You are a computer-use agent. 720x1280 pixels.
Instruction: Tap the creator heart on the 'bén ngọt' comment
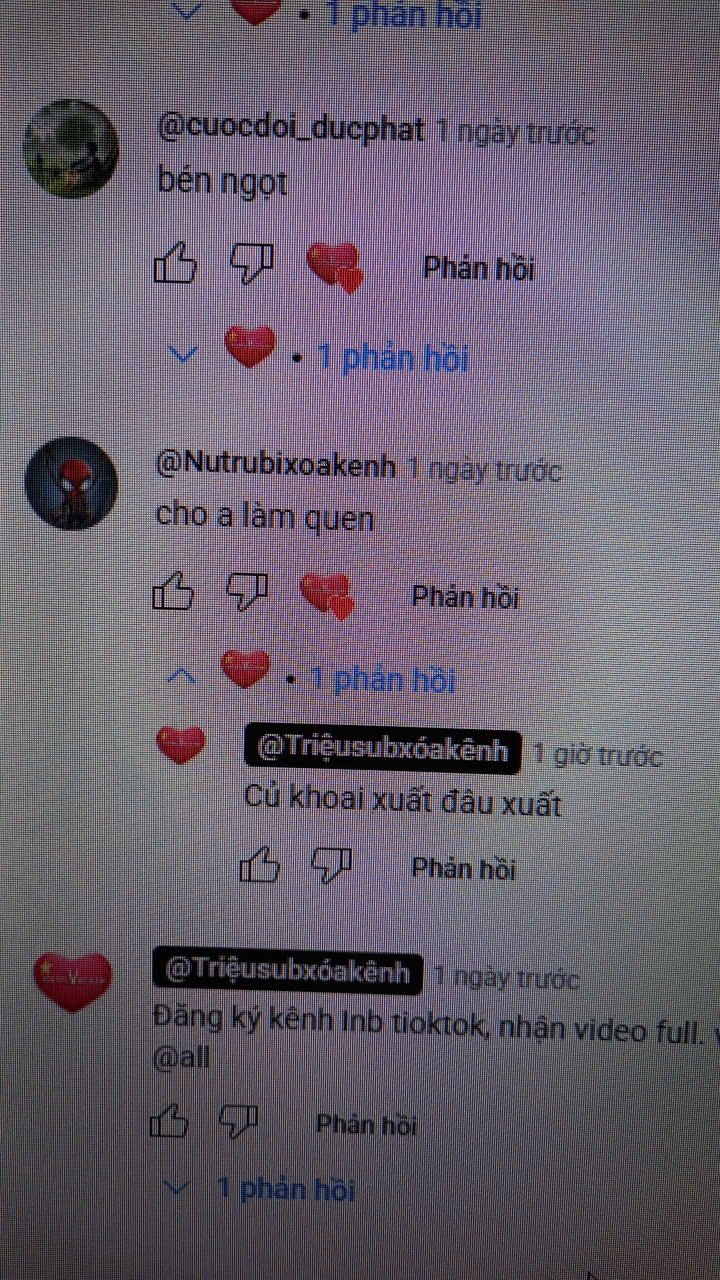[x=334, y=267]
